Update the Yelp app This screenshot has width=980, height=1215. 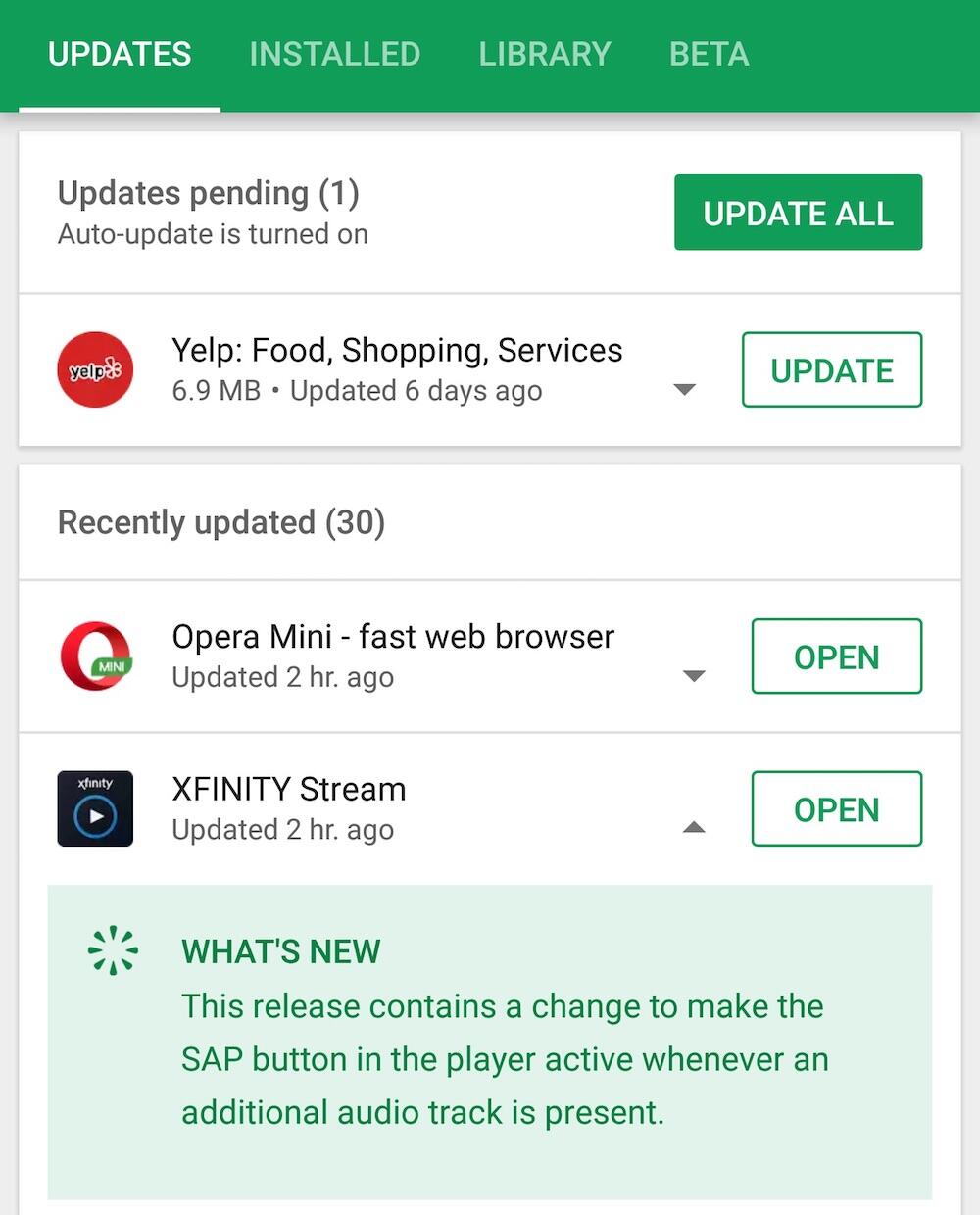point(832,370)
